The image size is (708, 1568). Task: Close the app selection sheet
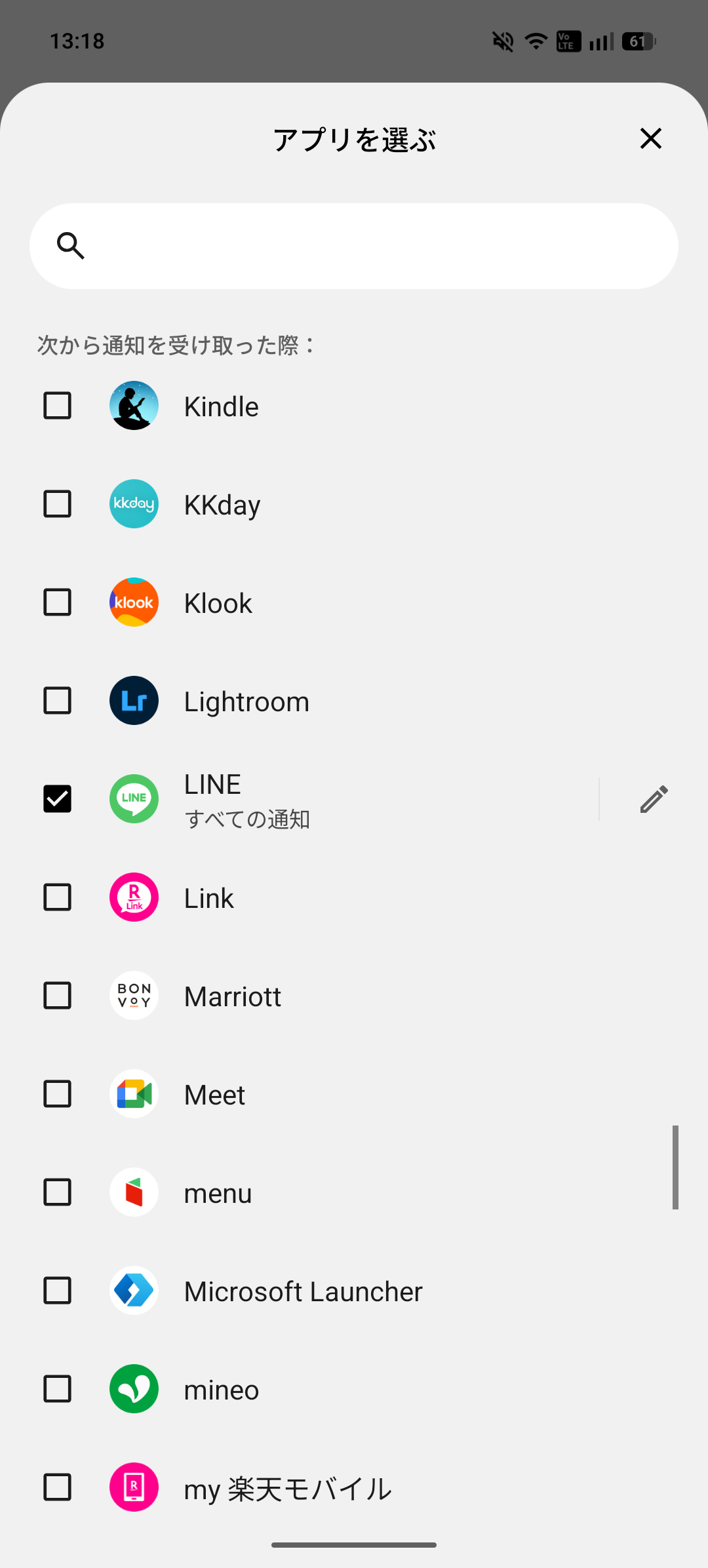click(x=650, y=138)
